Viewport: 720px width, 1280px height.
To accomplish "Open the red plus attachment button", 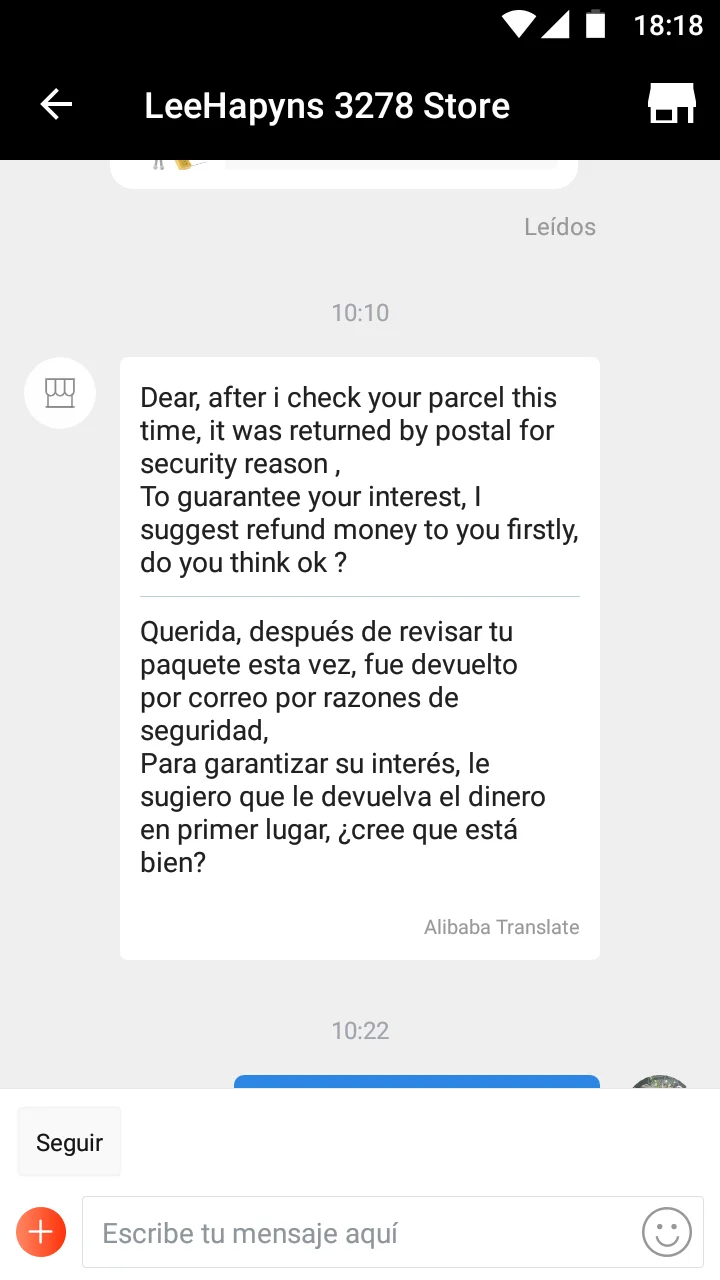I will (x=41, y=1232).
